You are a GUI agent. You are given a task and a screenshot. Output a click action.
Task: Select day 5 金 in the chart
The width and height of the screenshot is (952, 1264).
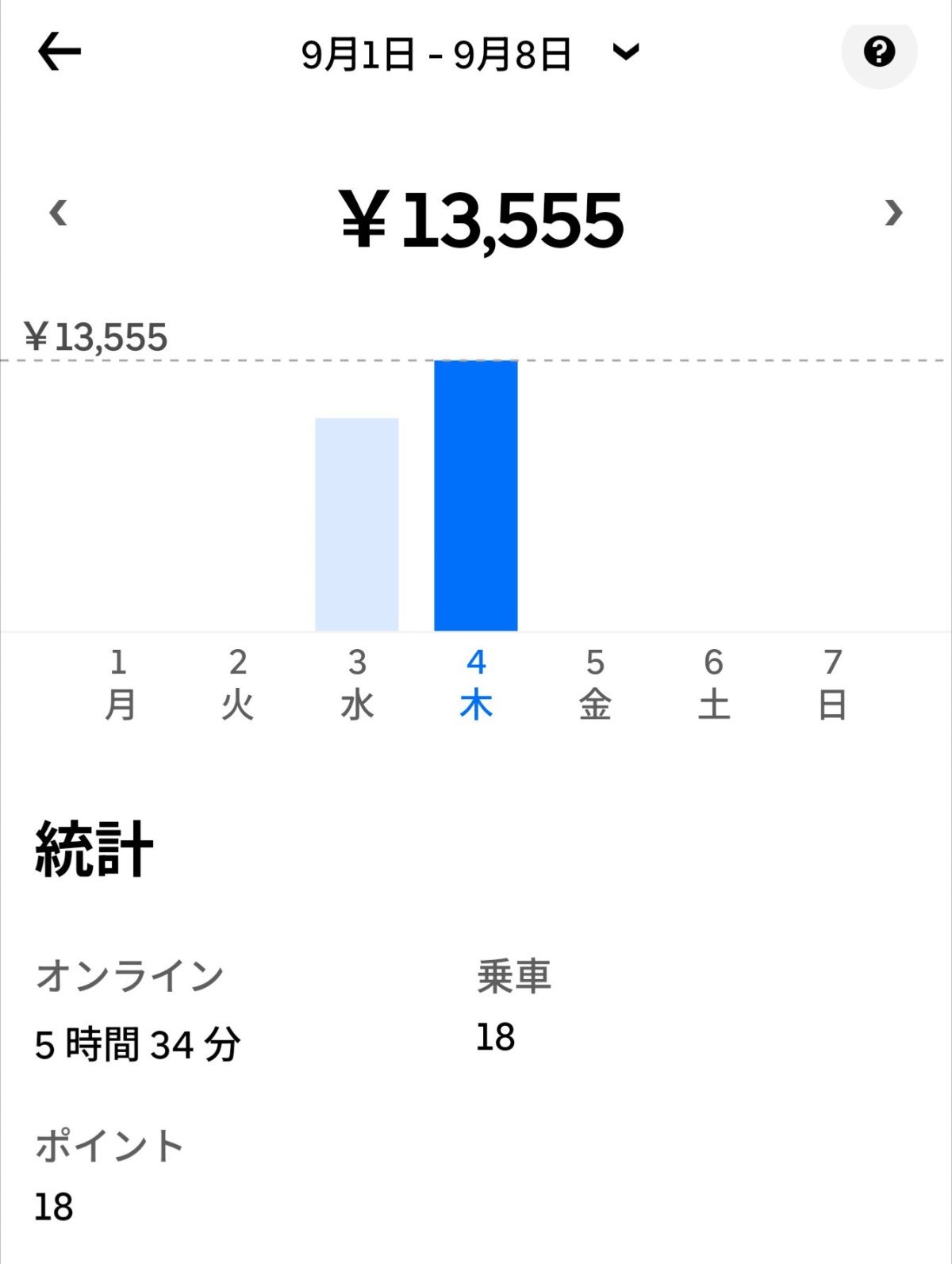[595, 683]
